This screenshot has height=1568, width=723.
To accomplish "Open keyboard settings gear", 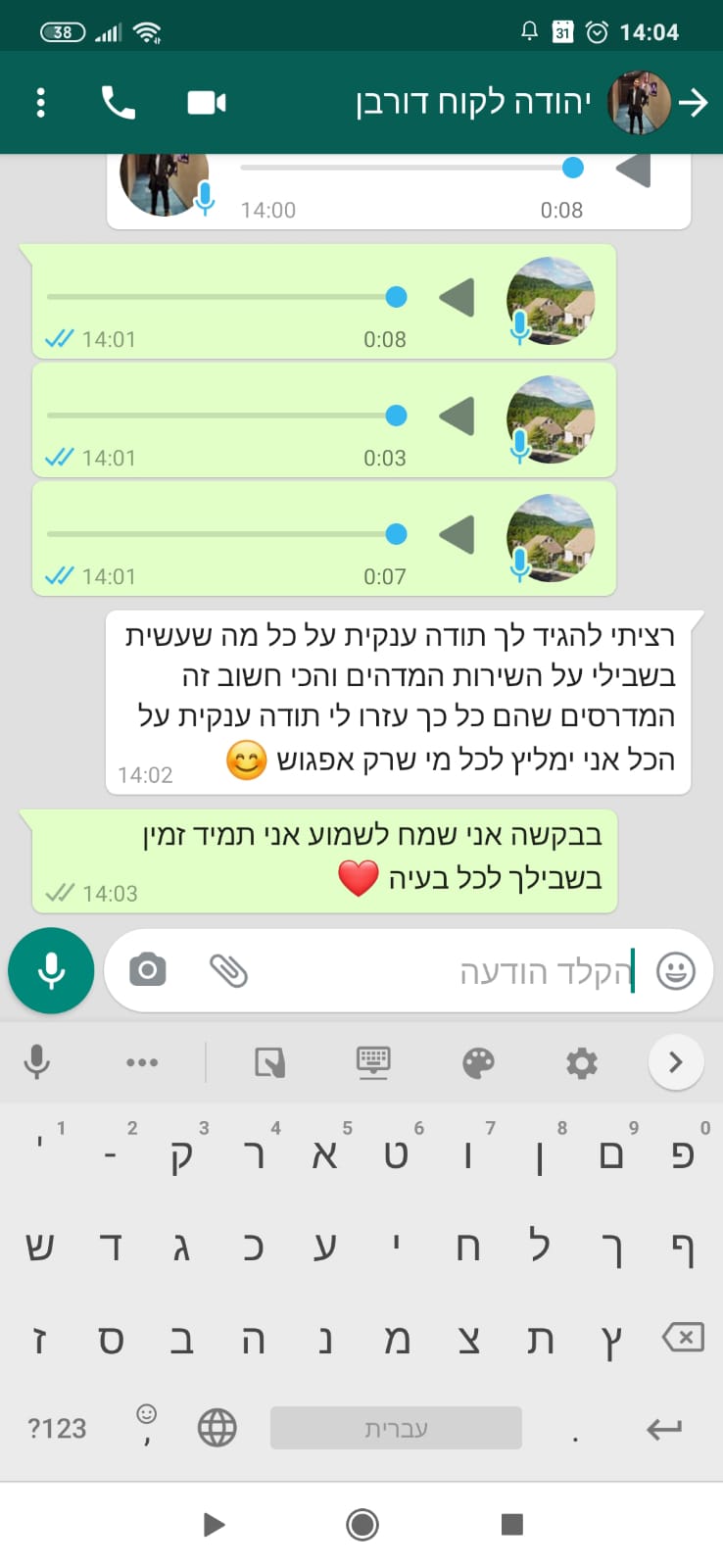I will pyautogui.click(x=581, y=1062).
